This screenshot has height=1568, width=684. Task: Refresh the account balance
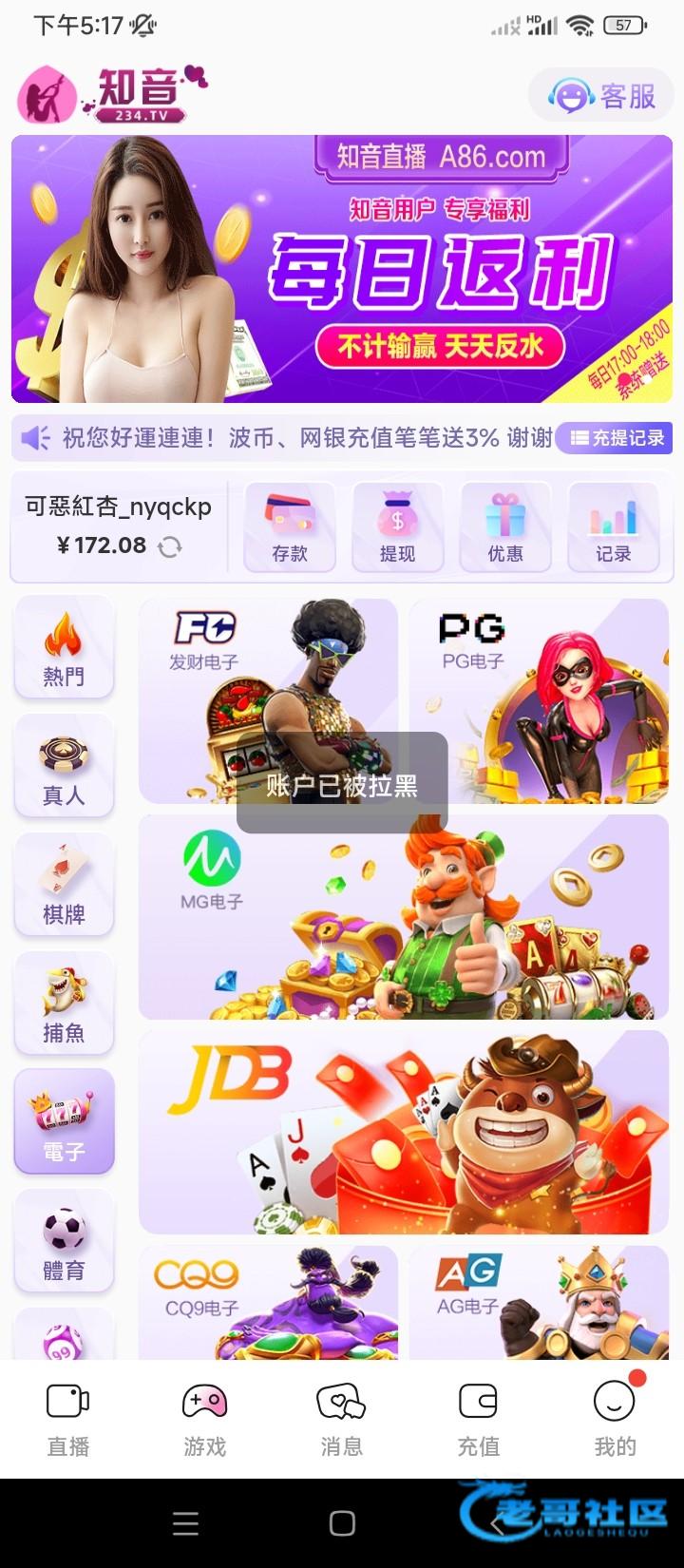[170, 546]
